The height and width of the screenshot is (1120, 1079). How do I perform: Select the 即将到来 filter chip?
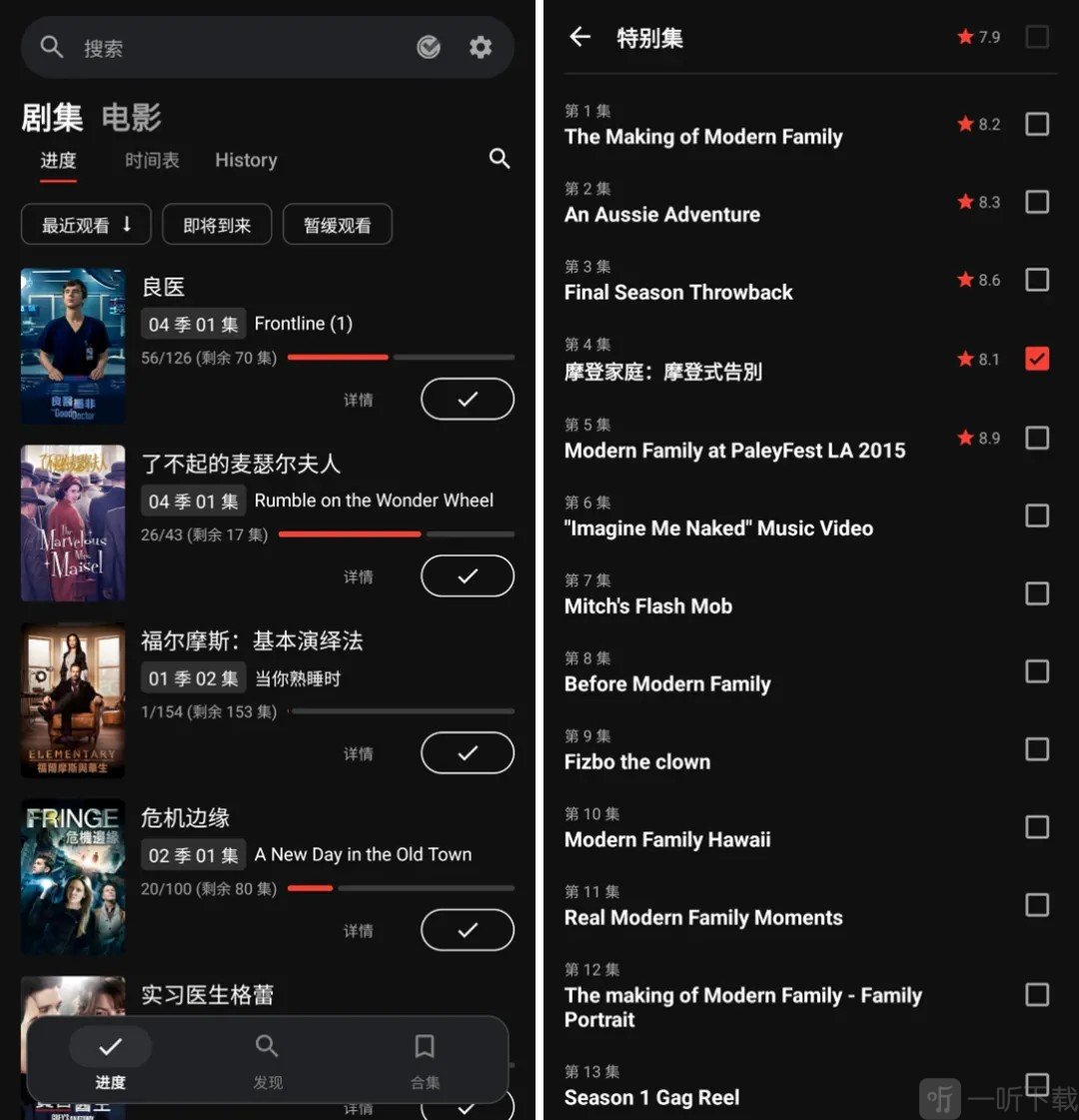217,225
